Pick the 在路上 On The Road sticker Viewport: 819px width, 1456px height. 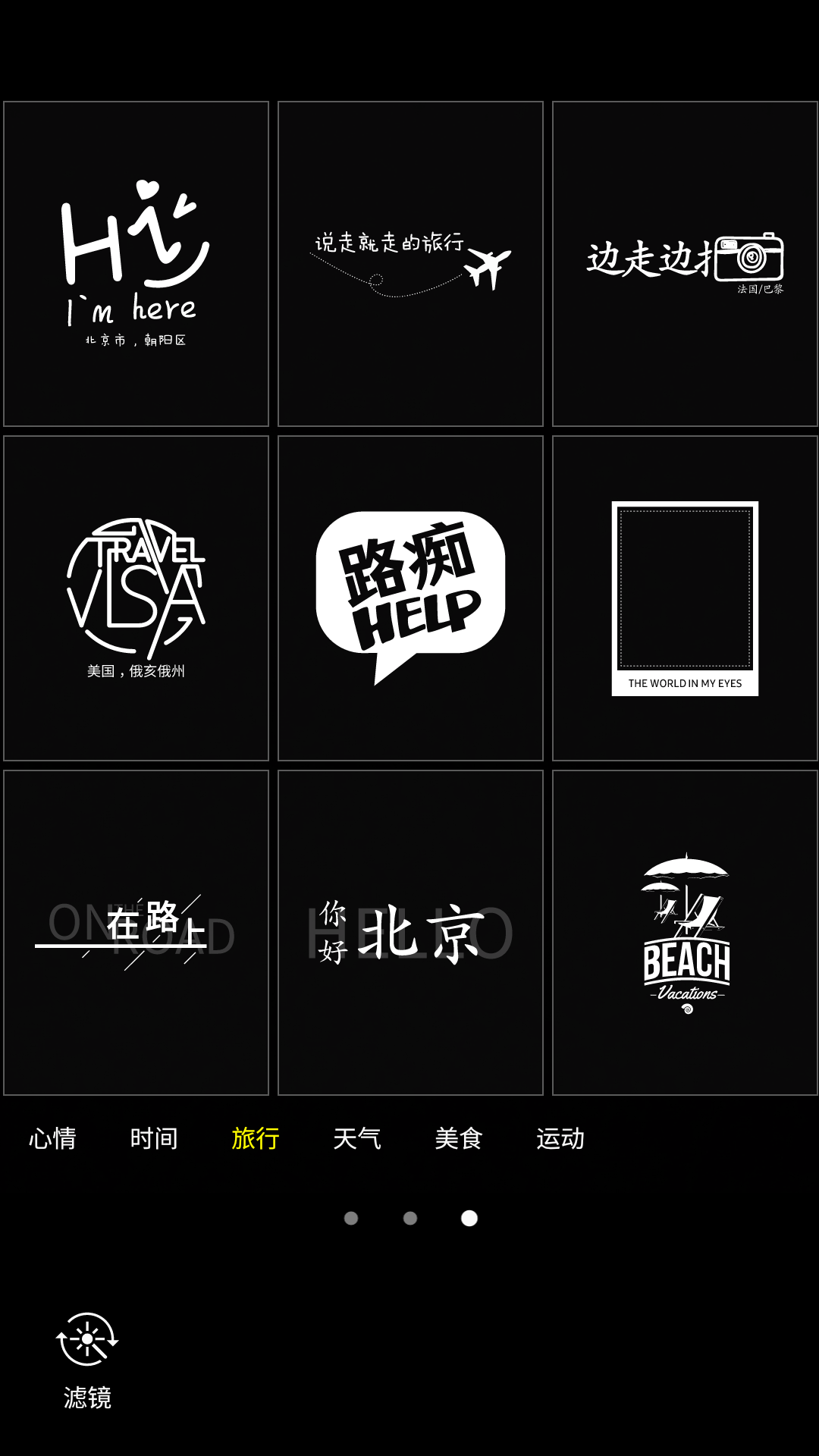(x=136, y=933)
